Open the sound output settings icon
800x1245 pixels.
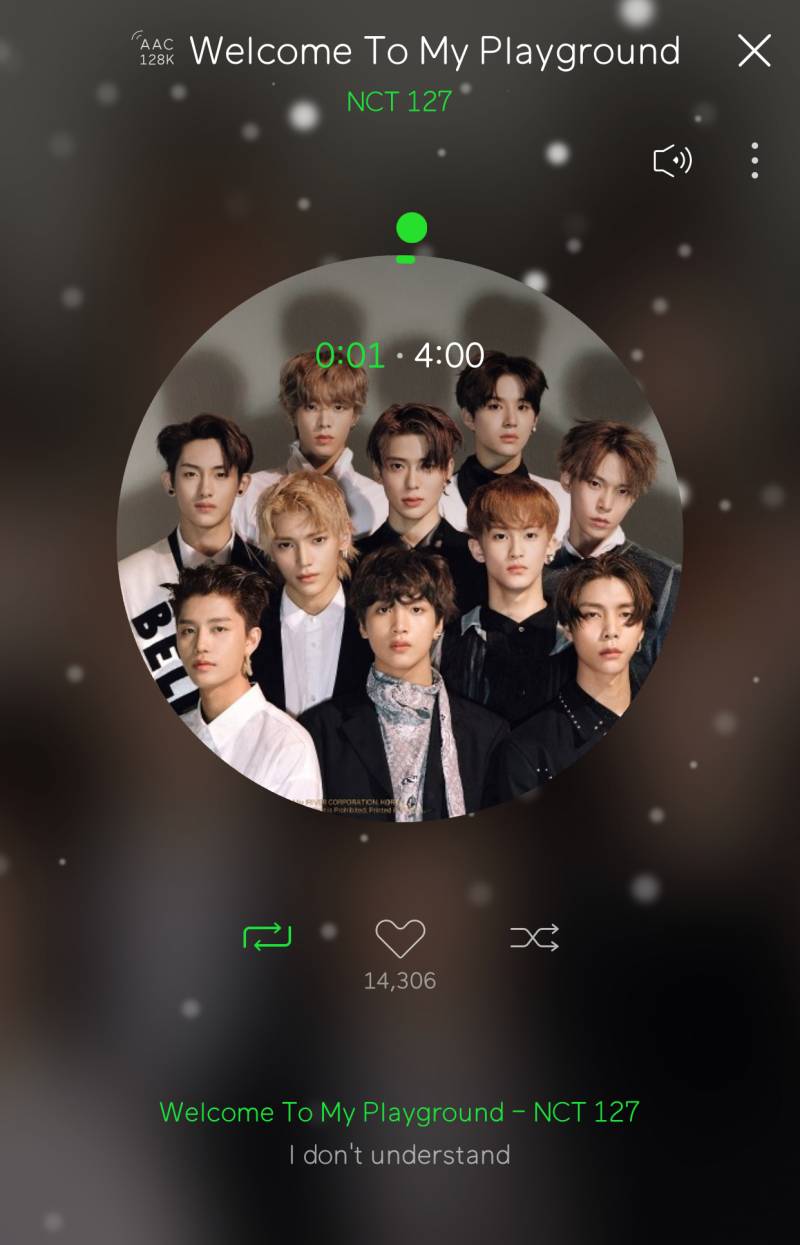[672, 161]
